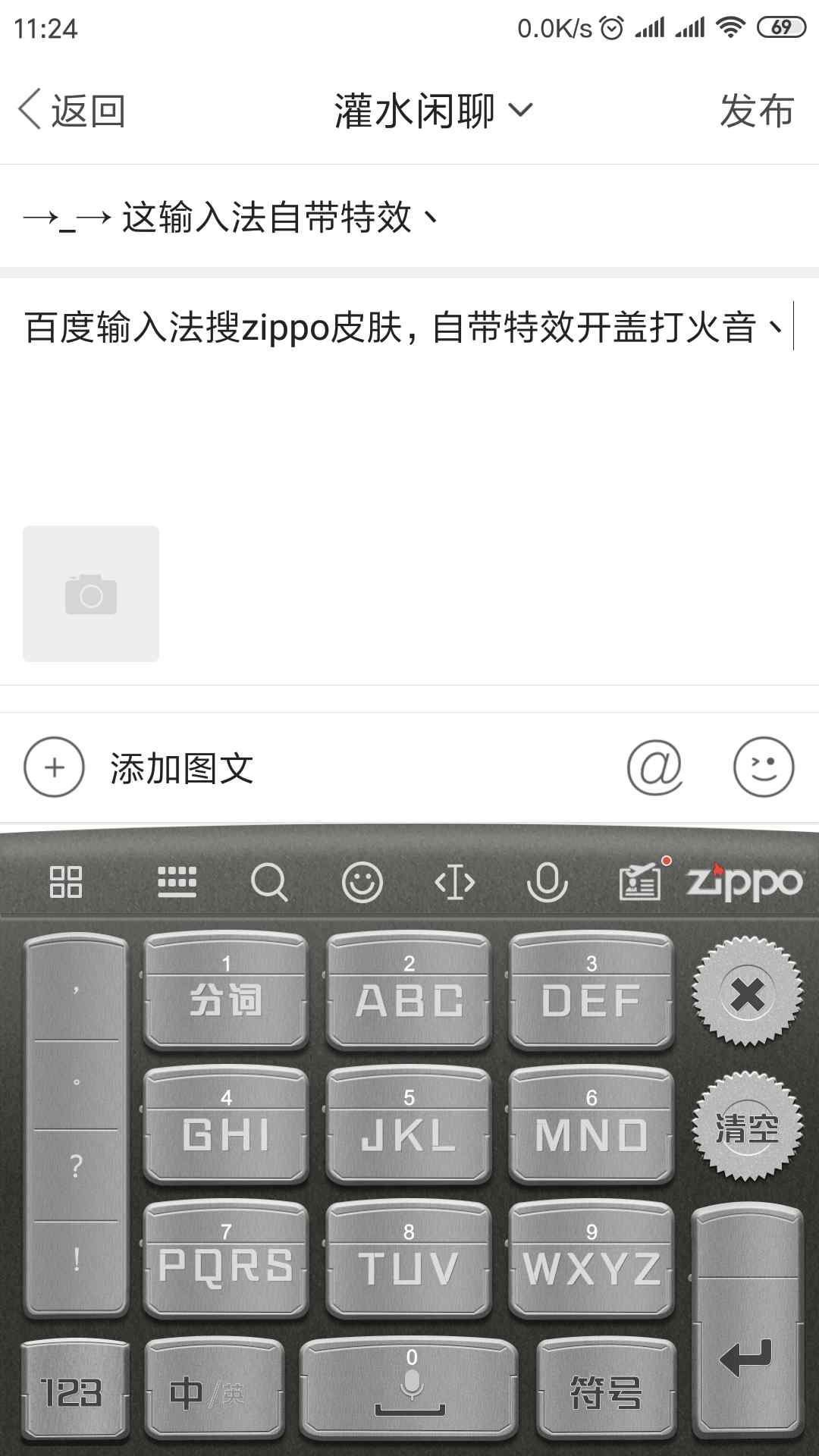
Task: Go back via the 返回 button
Action: [x=72, y=111]
